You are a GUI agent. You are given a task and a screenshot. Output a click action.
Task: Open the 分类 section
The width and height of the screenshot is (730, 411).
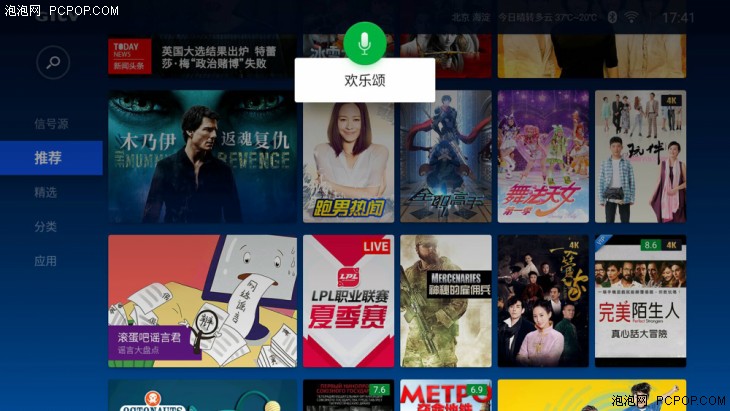click(46, 226)
